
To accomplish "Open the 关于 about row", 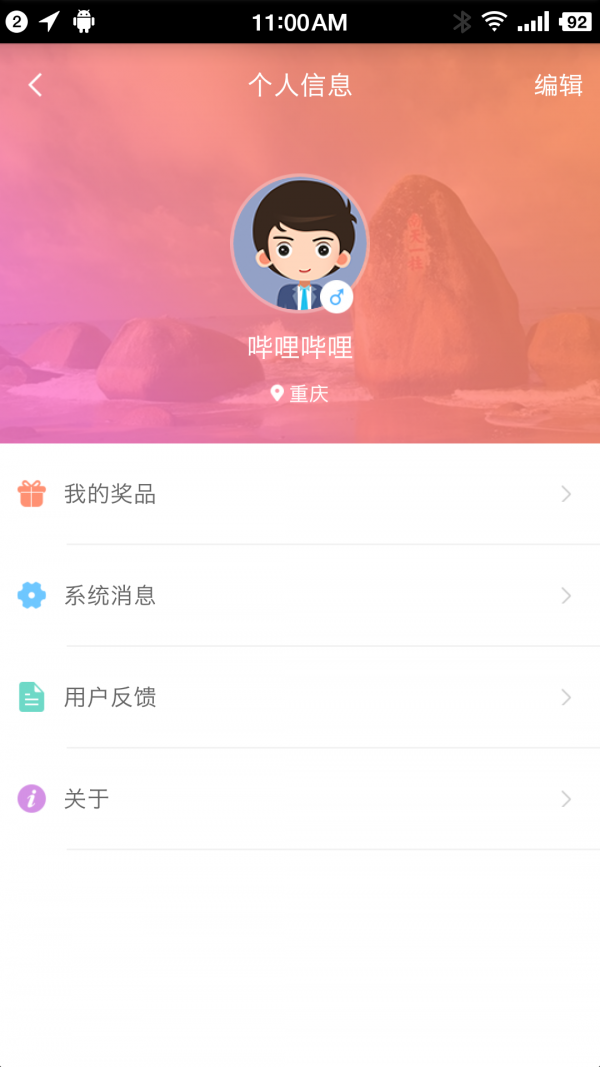I will [300, 799].
